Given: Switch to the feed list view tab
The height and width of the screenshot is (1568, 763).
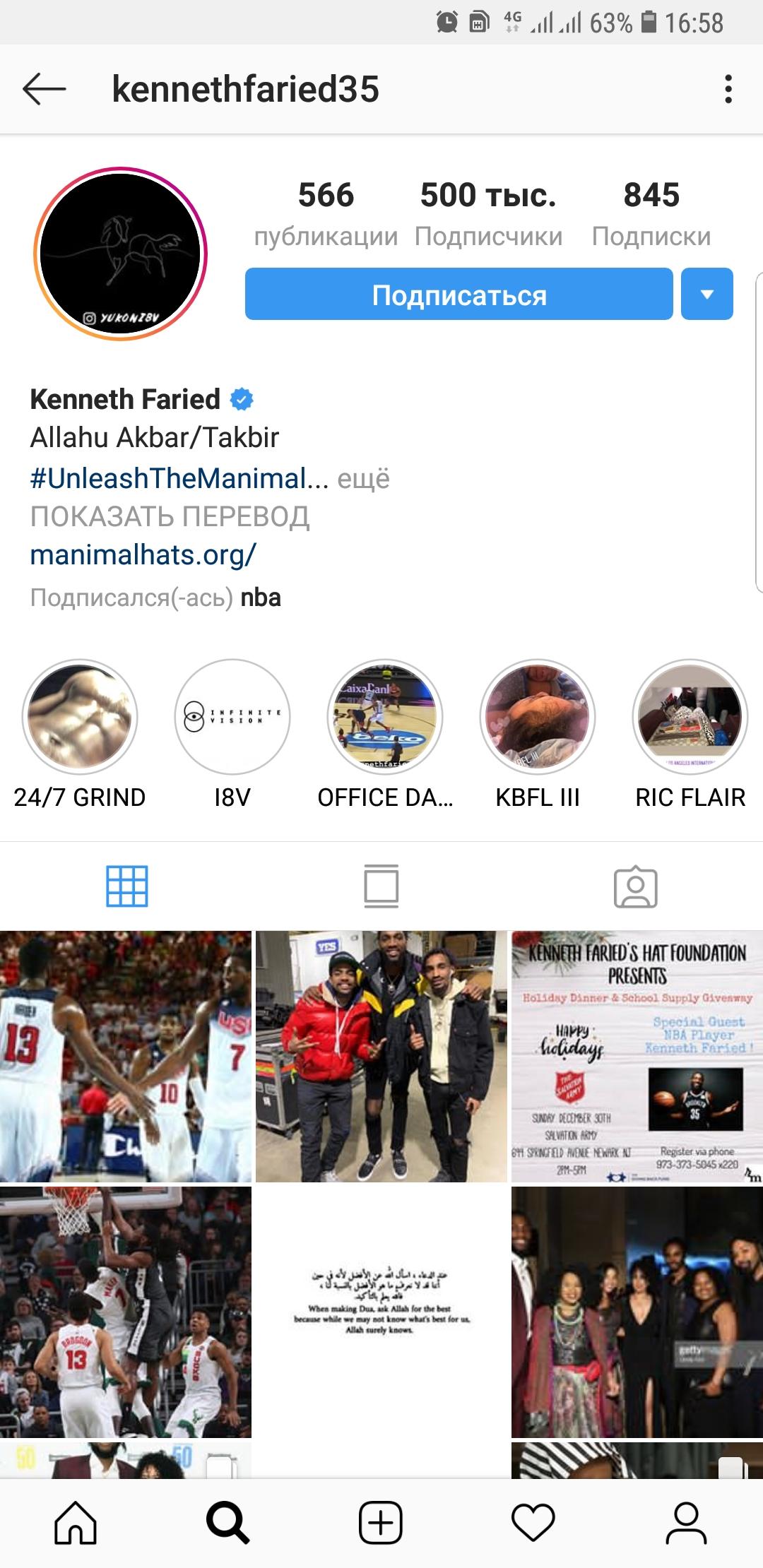Looking at the screenshot, I should click(381, 886).
